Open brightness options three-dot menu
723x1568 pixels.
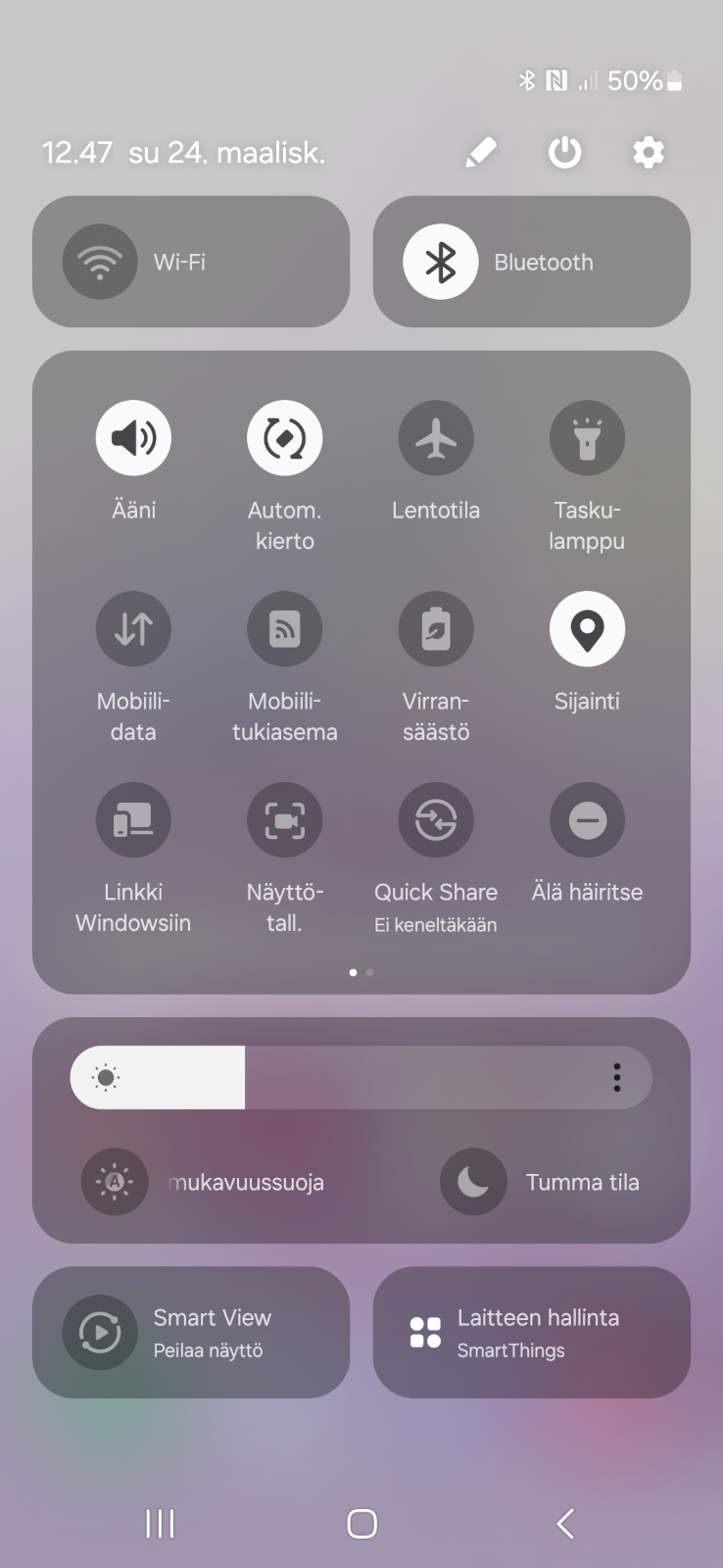[x=616, y=1078]
